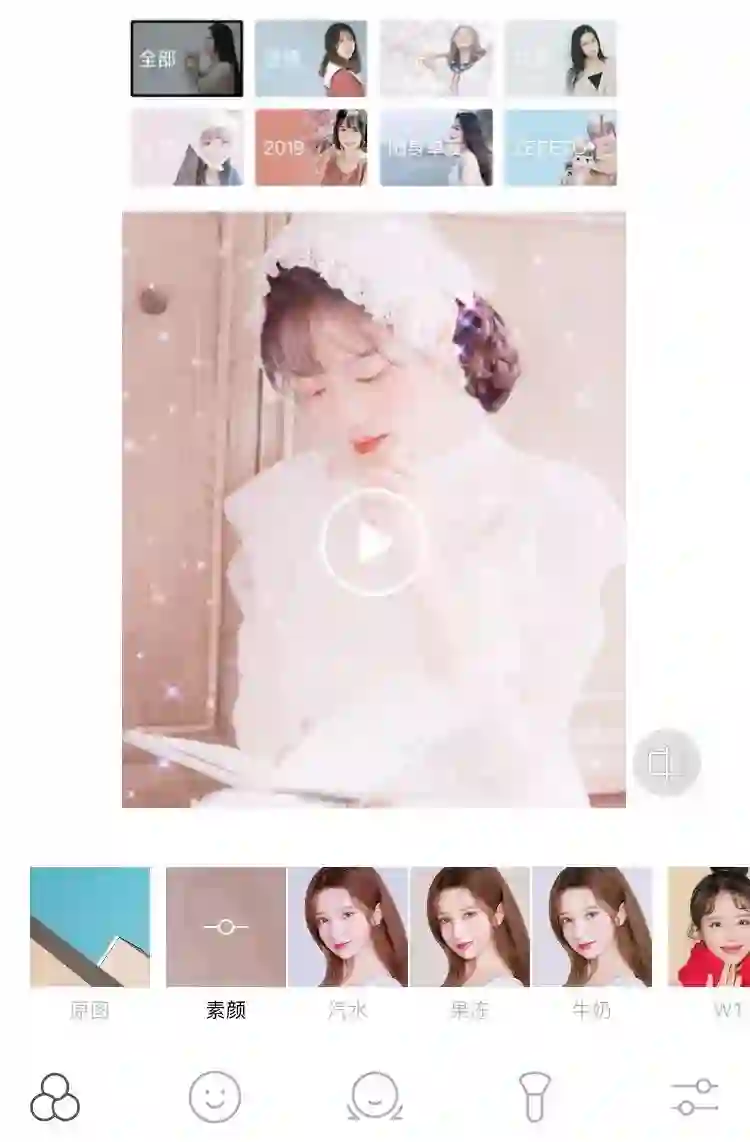Switch to the filters tab with three circles
The width and height of the screenshot is (750, 1142).
55,1097
